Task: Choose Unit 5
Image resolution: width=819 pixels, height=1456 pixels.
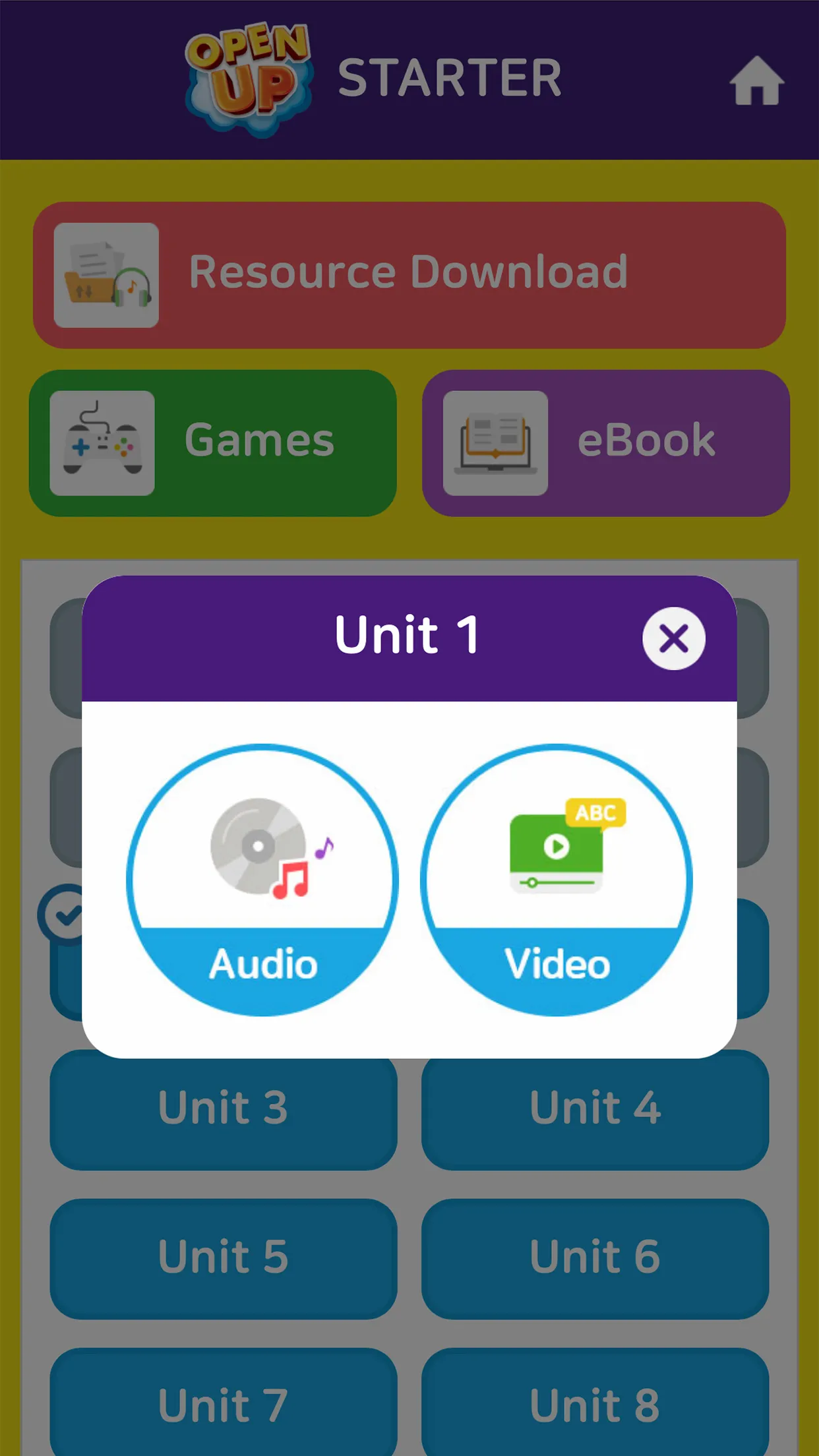Action: pos(223,1258)
